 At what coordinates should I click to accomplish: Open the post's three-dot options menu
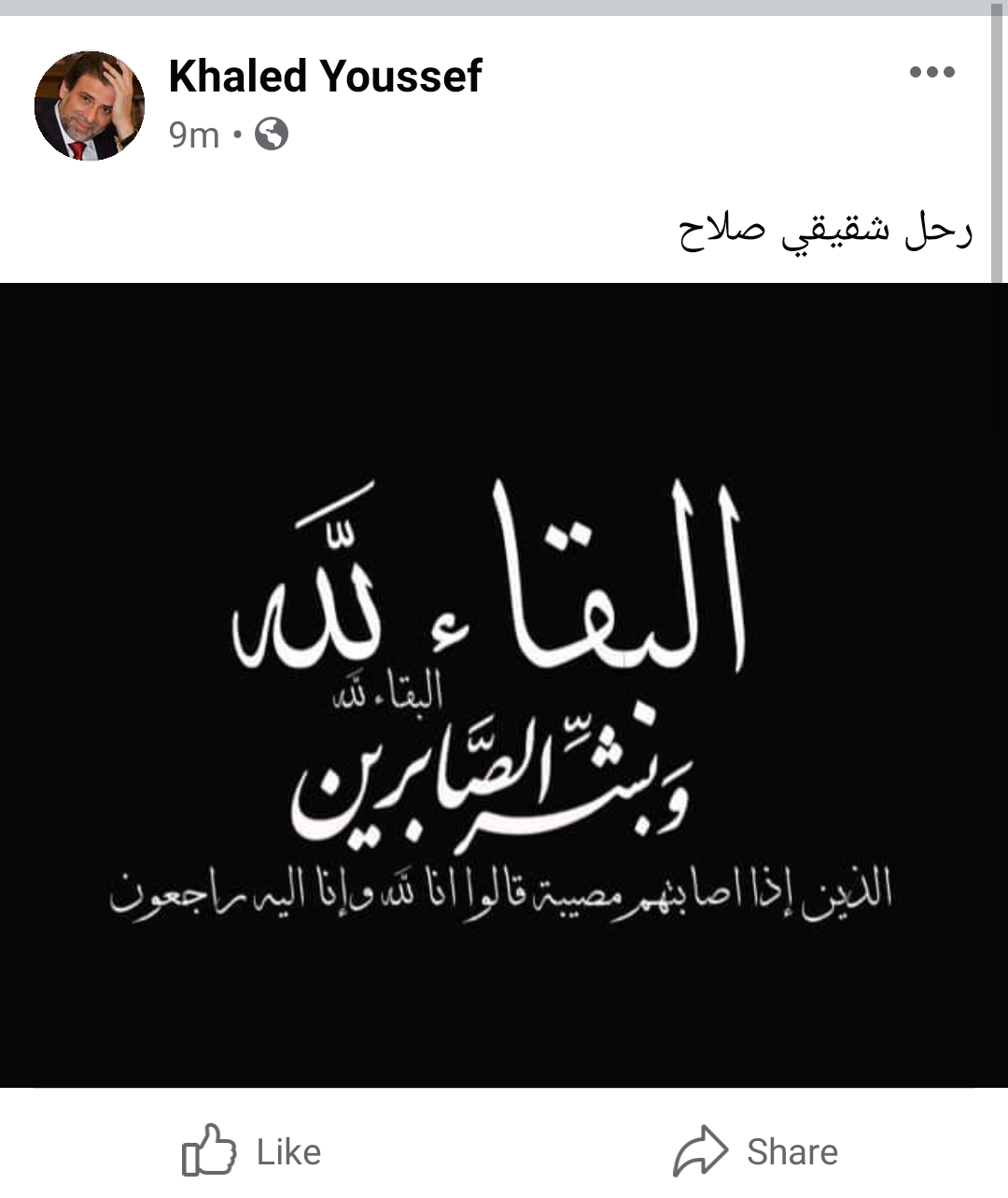pos(931,72)
